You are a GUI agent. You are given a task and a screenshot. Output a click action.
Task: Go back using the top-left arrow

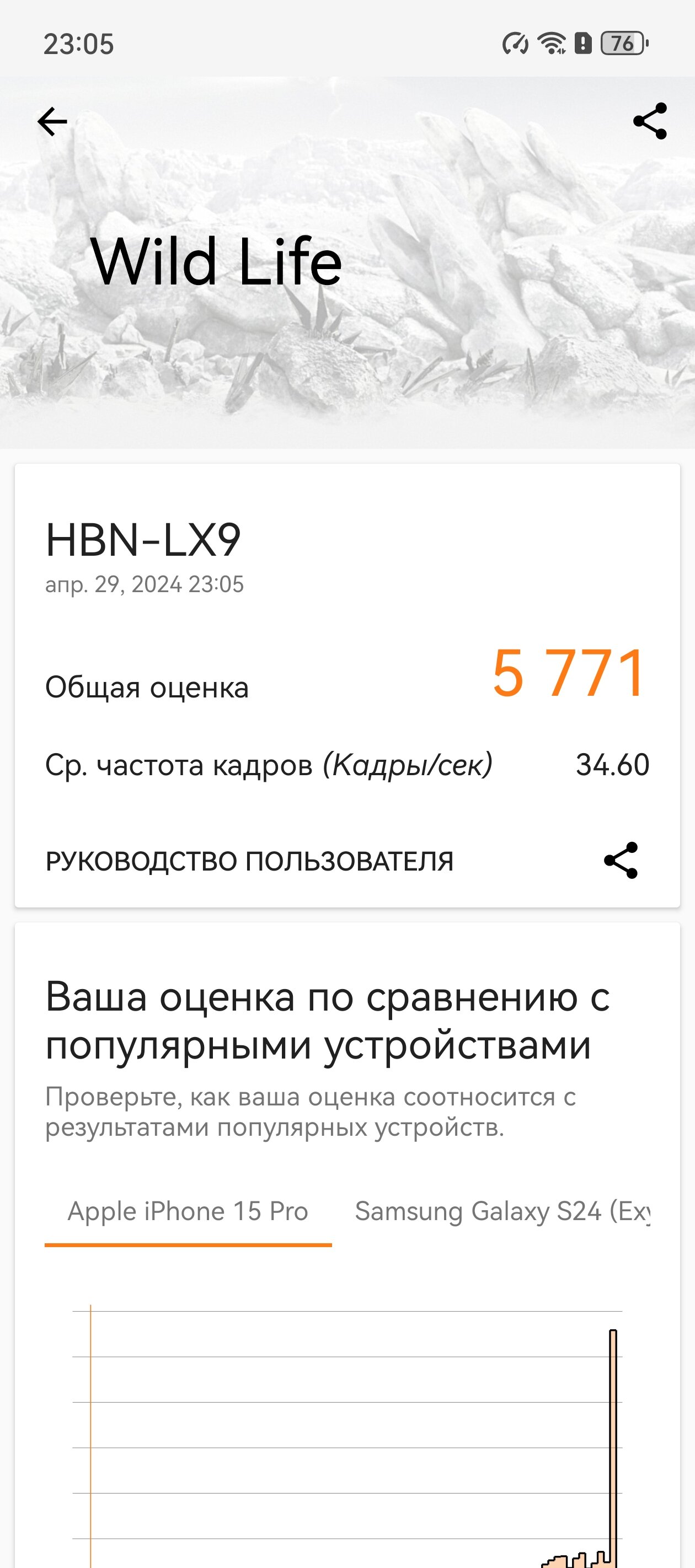coord(52,121)
